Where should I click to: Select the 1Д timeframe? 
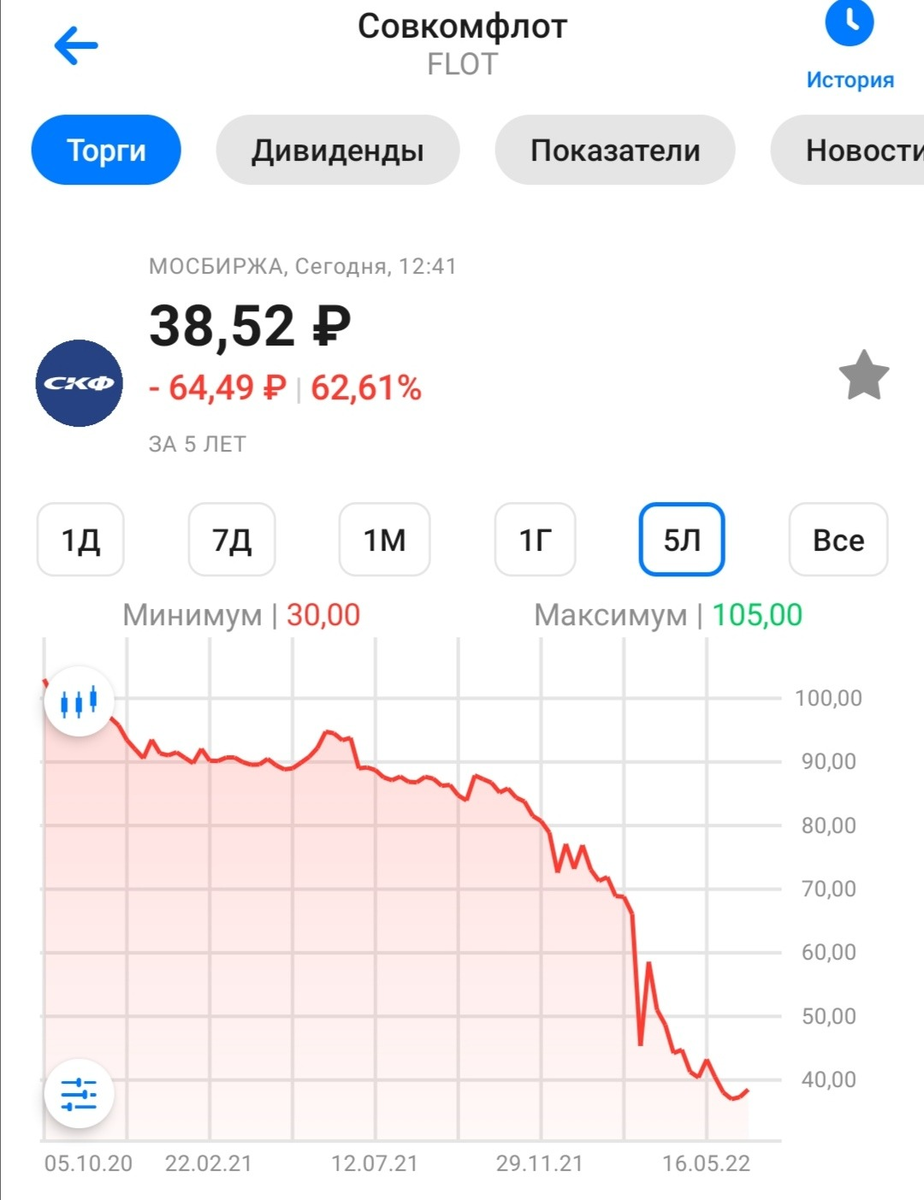(80, 540)
